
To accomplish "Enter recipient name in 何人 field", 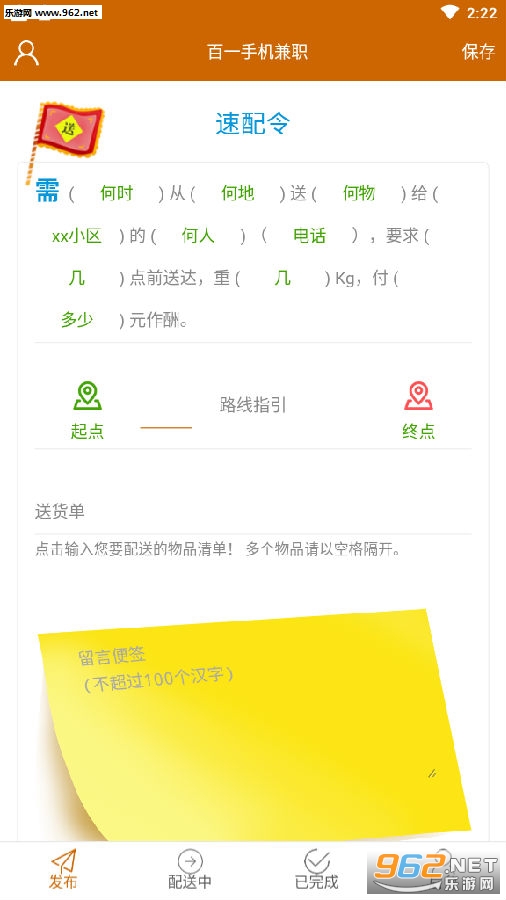I will pos(198,236).
